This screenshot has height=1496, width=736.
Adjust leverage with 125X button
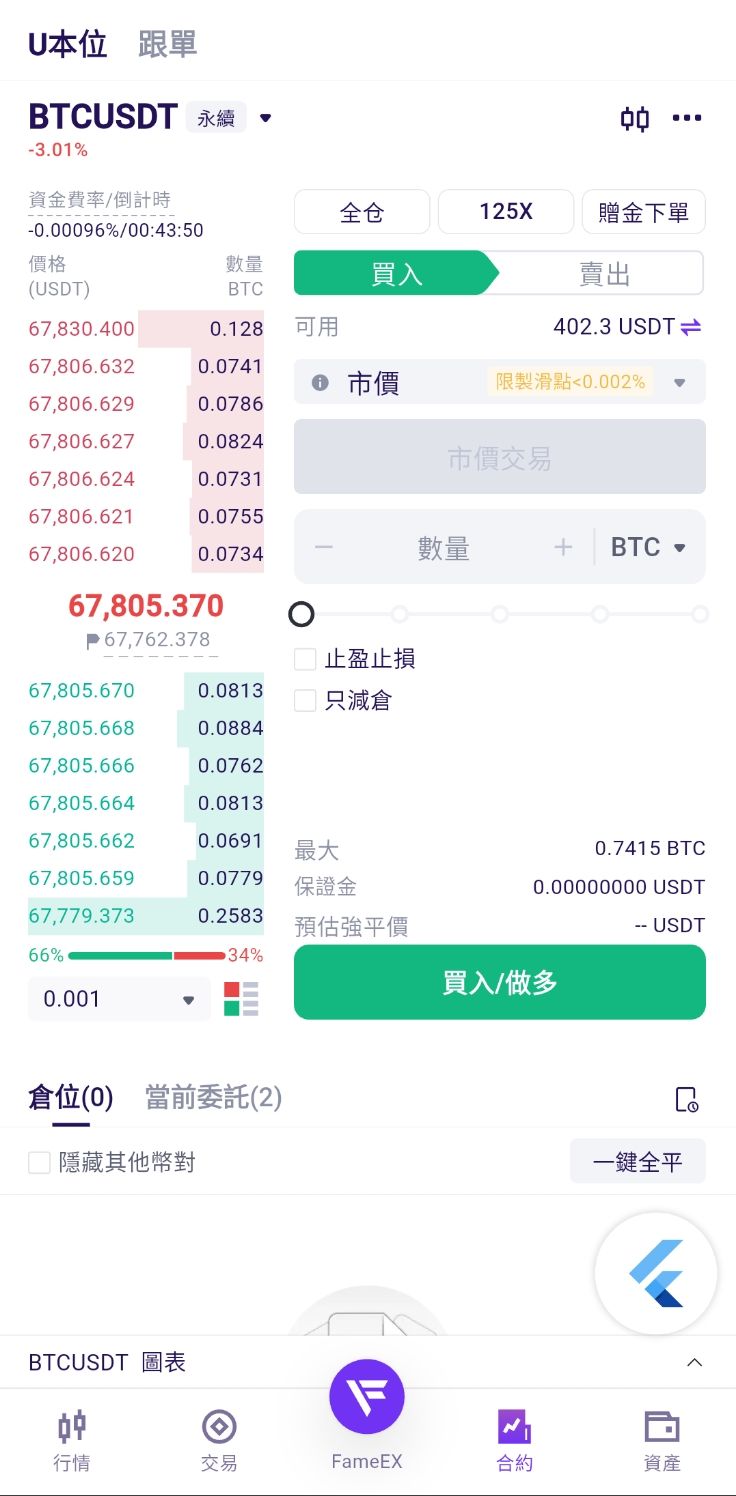coord(506,212)
